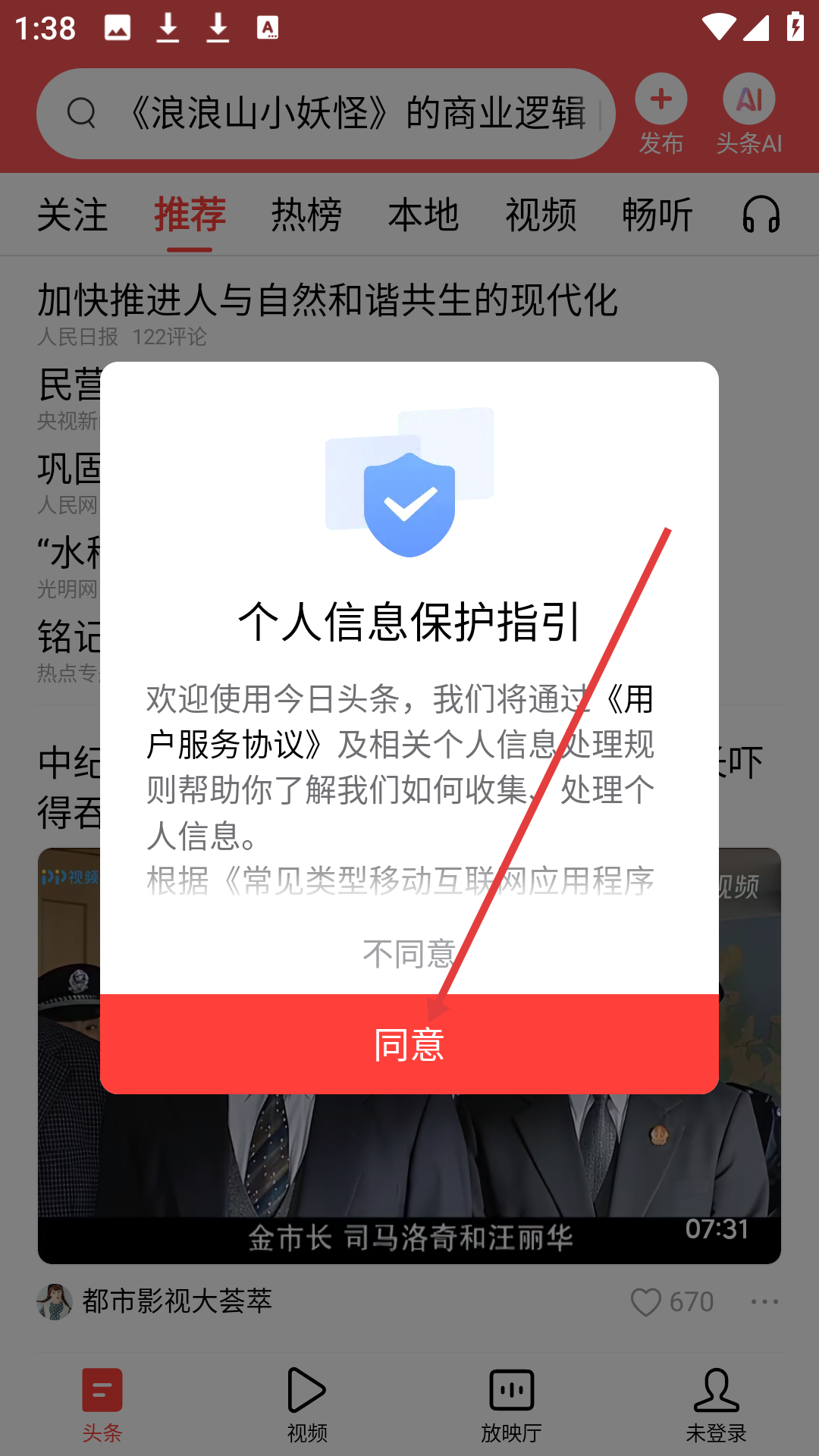Select the 头条 bottom tab
The height and width of the screenshot is (1456, 819).
point(102,1403)
